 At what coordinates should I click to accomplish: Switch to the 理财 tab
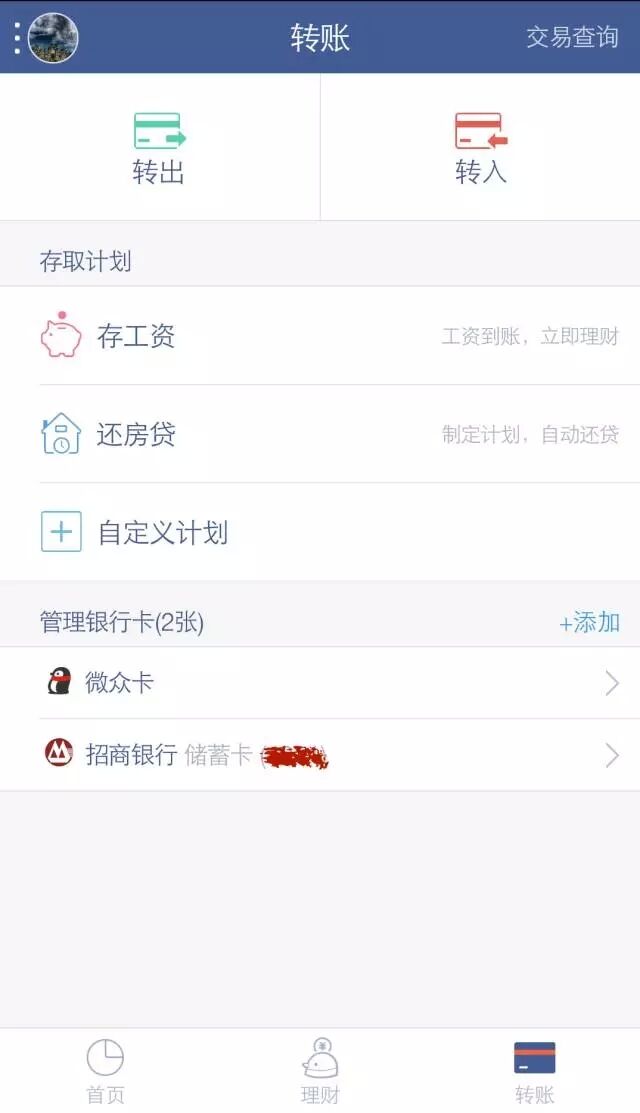tap(320, 1070)
